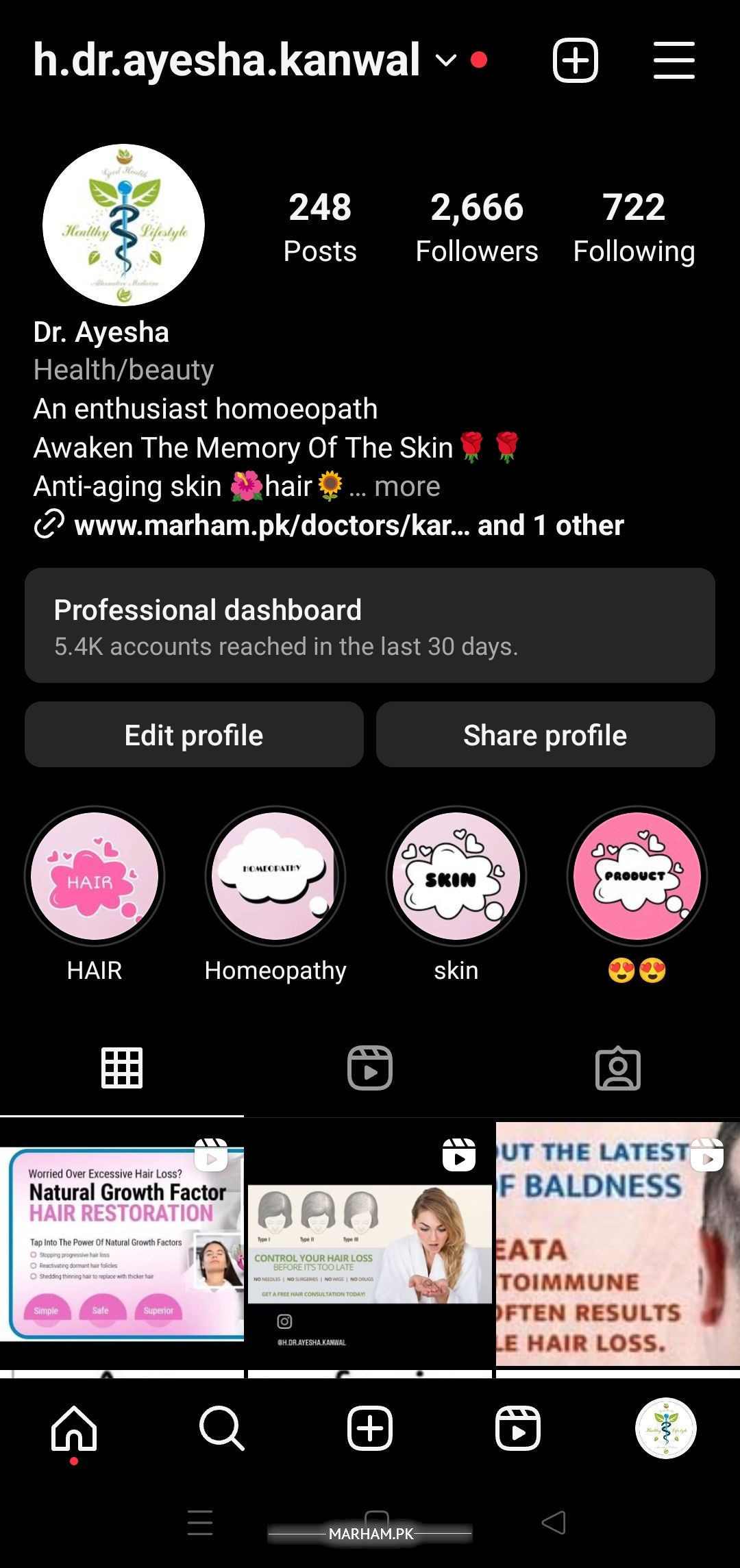Image resolution: width=740 pixels, height=1568 pixels.
Task: Open Professional dashboard
Action: pos(370,625)
